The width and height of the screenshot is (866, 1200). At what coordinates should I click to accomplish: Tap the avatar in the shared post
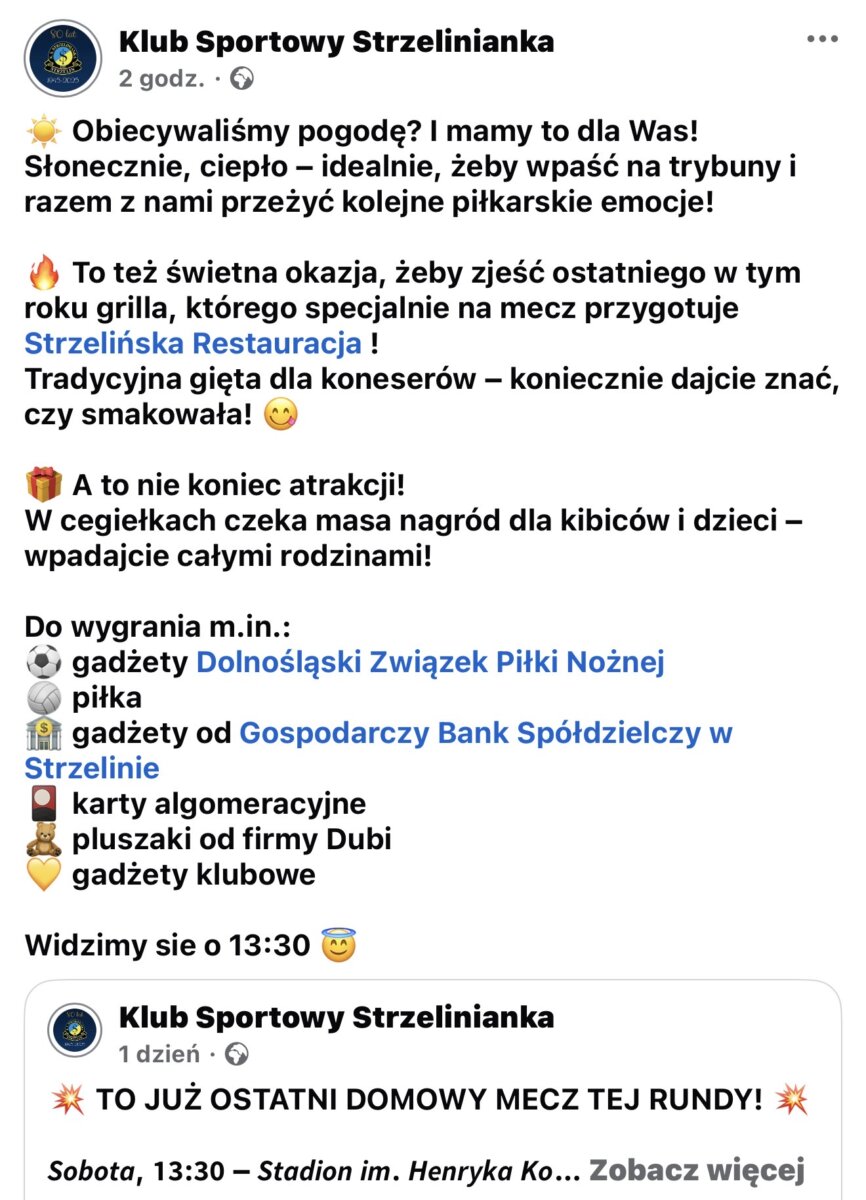click(x=75, y=1030)
